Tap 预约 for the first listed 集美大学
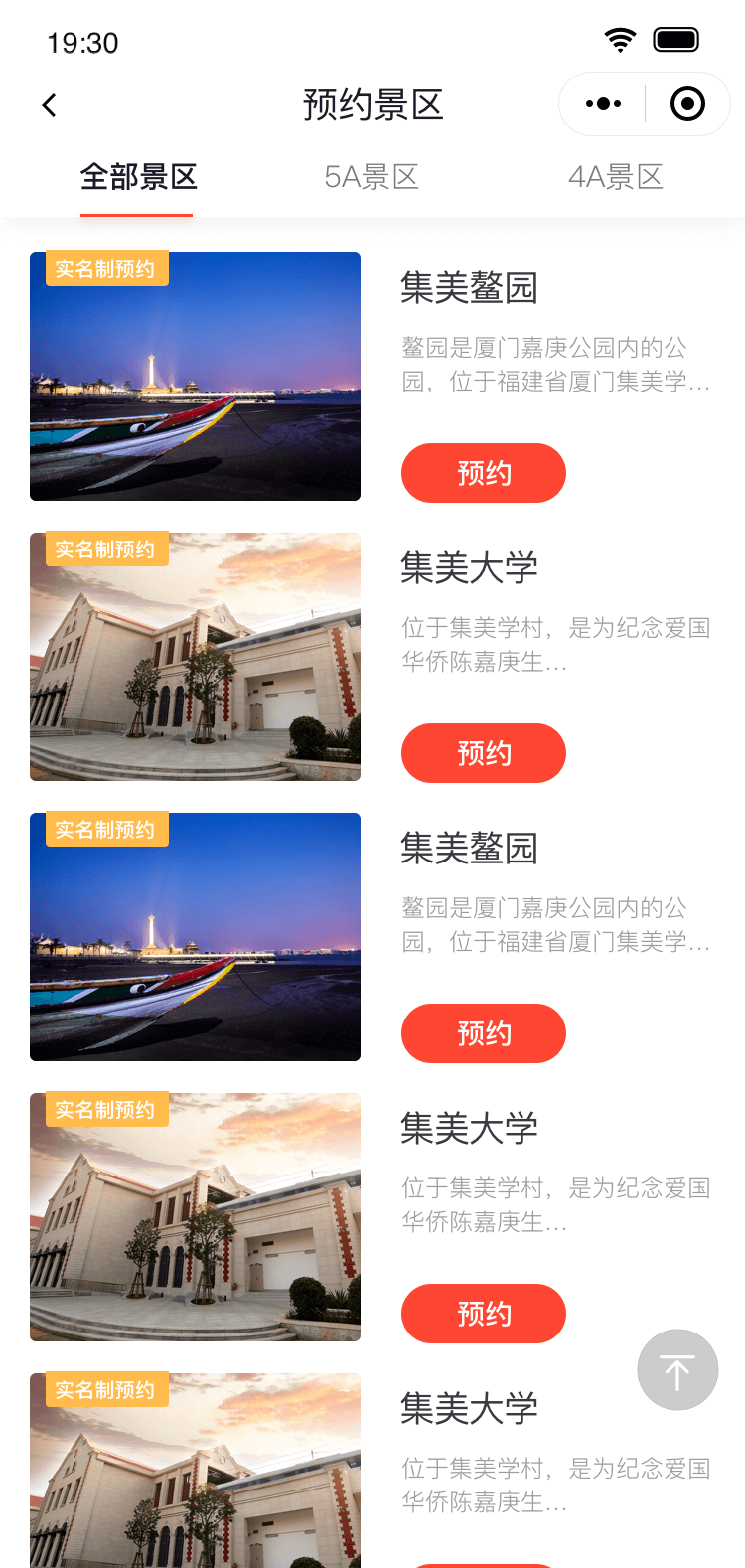The height and width of the screenshot is (1568, 745). [x=483, y=753]
